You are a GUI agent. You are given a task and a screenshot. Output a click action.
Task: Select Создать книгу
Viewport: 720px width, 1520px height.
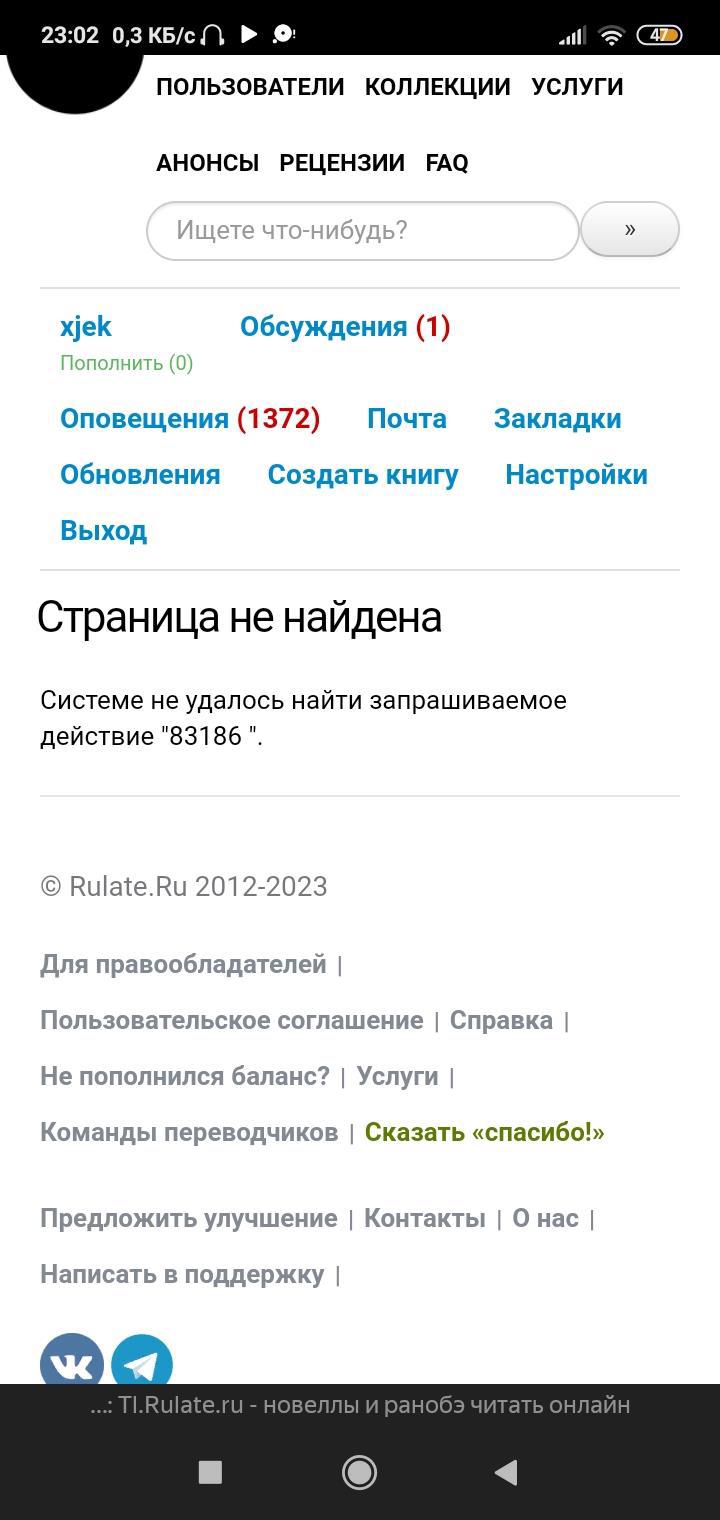tap(363, 475)
